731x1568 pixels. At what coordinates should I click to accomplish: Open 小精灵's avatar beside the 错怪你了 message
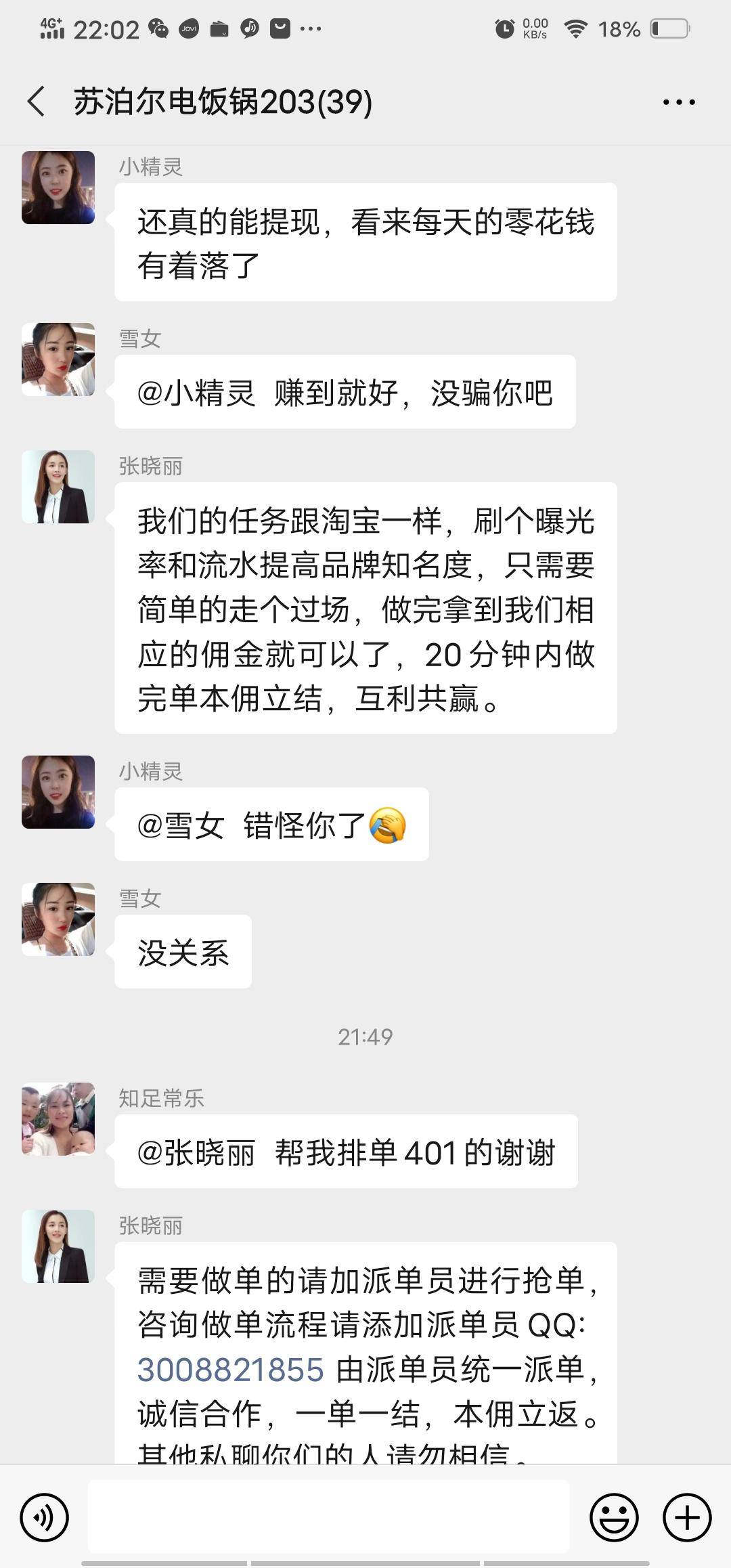(x=58, y=792)
